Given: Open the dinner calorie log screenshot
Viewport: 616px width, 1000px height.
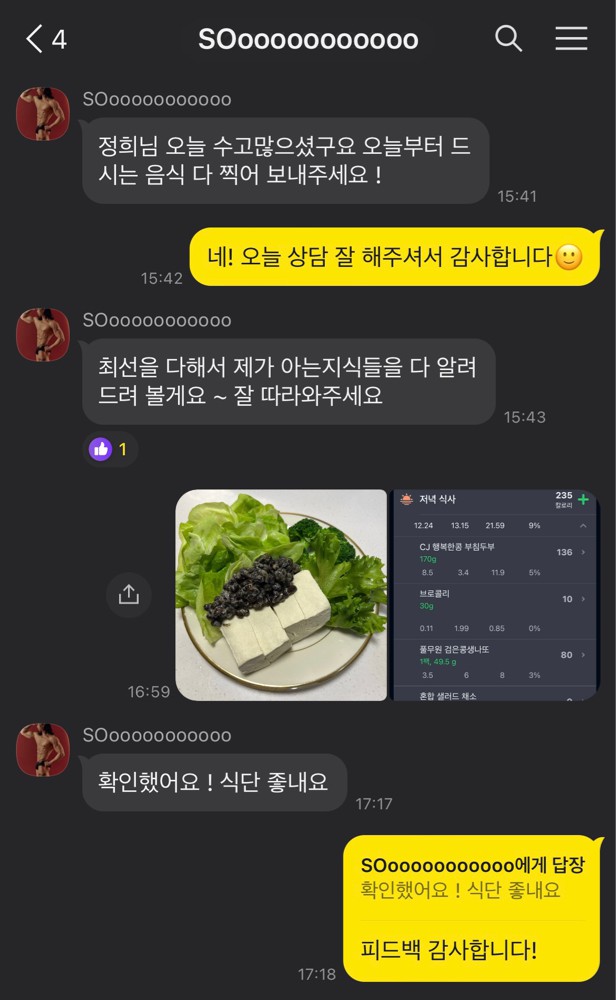Looking at the screenshot, I should point(495,595).
